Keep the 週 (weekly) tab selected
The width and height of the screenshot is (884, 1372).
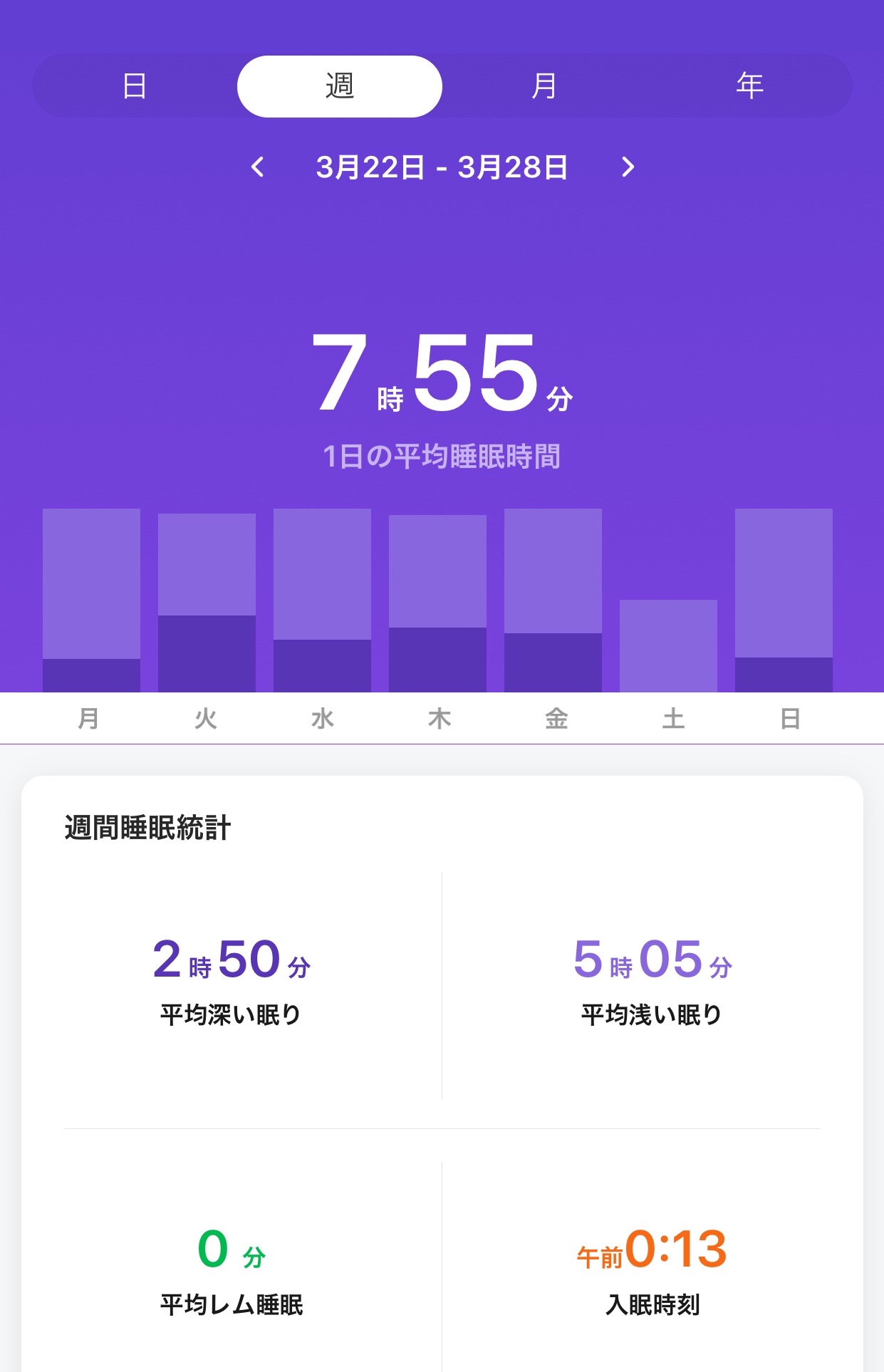[339, 85]
